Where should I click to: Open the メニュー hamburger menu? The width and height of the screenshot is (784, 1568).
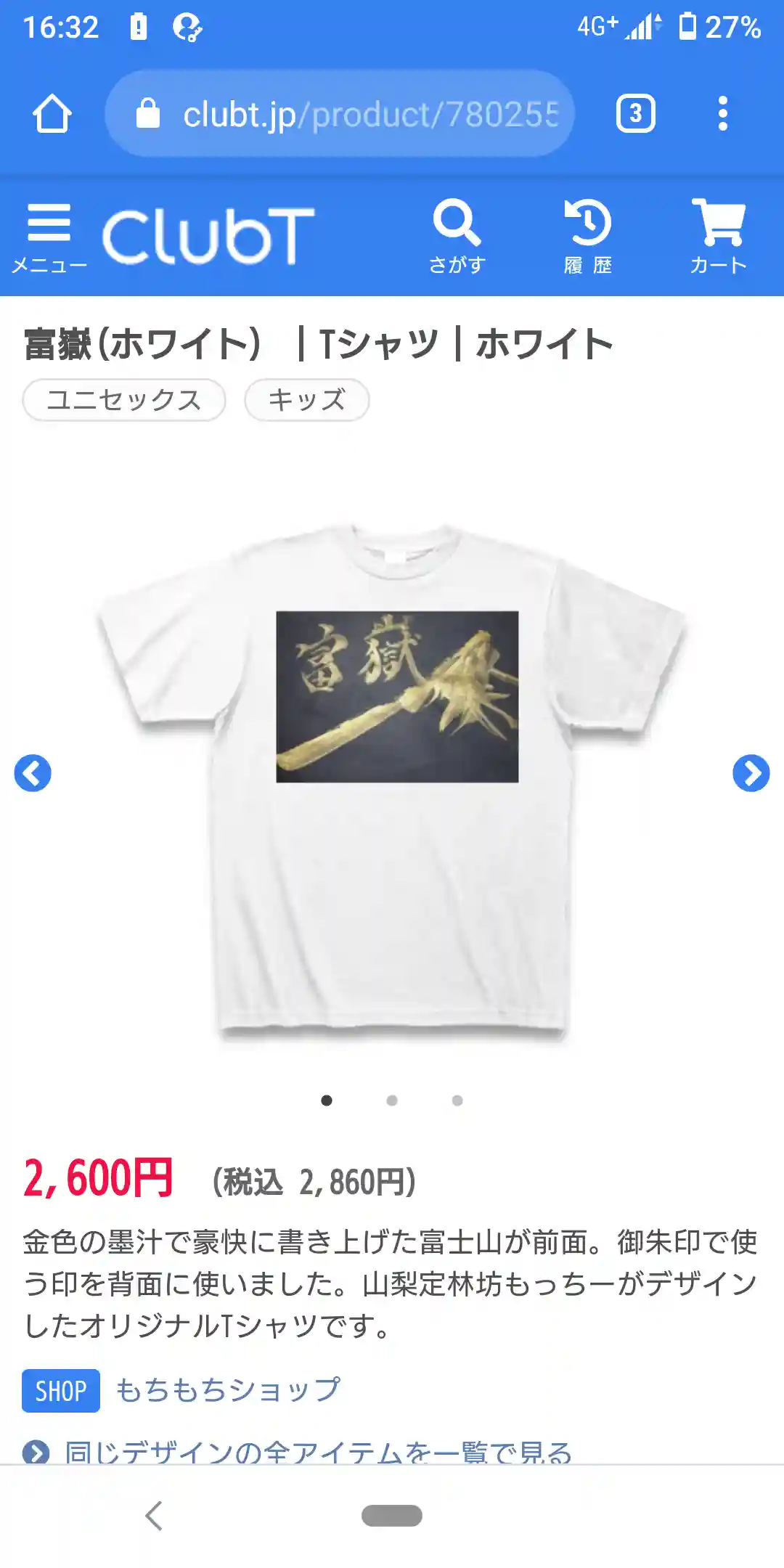click(49, 237)
